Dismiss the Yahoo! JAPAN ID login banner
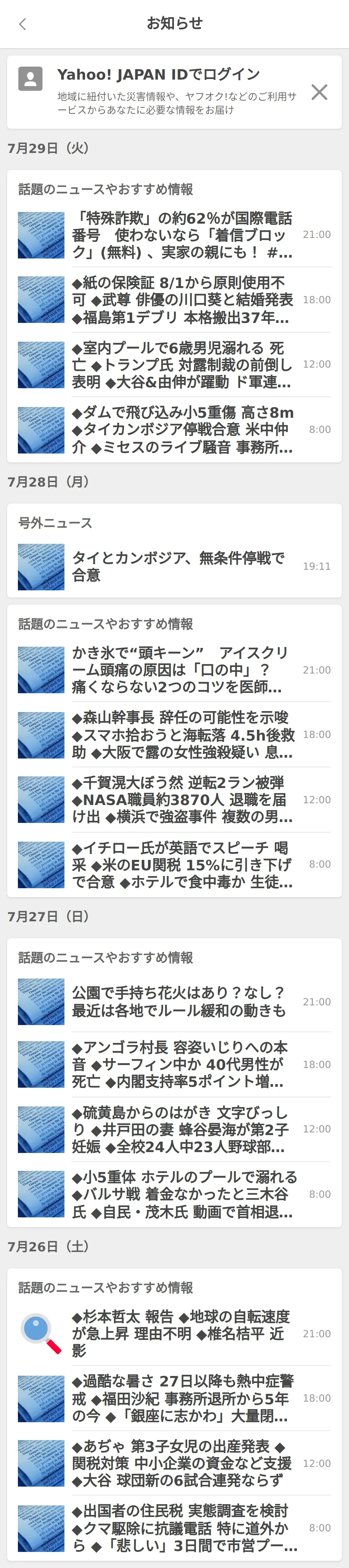Image resolution: width=349 pixels, height=1568 pixels. (319, 92)
